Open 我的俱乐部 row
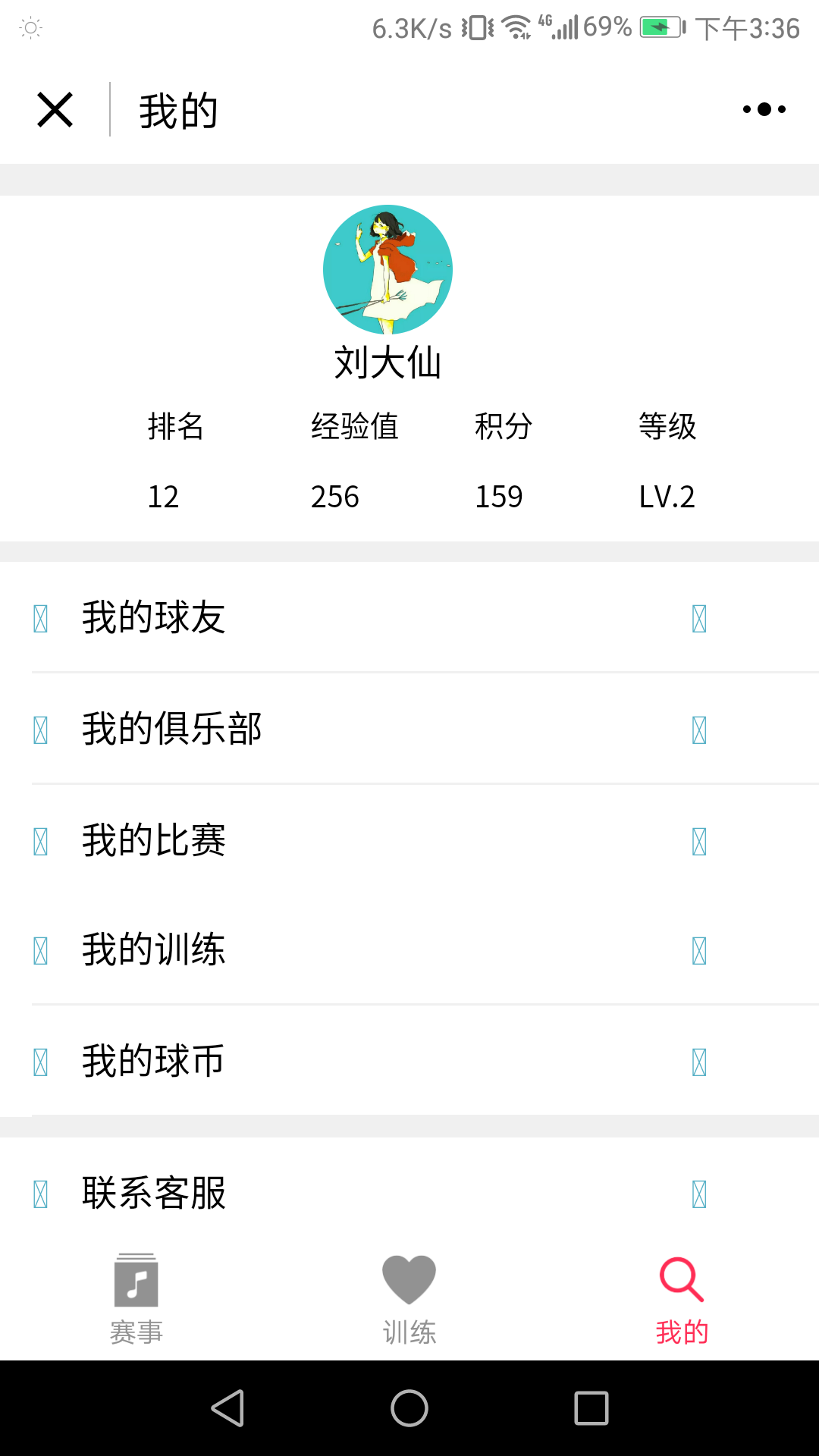 409,729
